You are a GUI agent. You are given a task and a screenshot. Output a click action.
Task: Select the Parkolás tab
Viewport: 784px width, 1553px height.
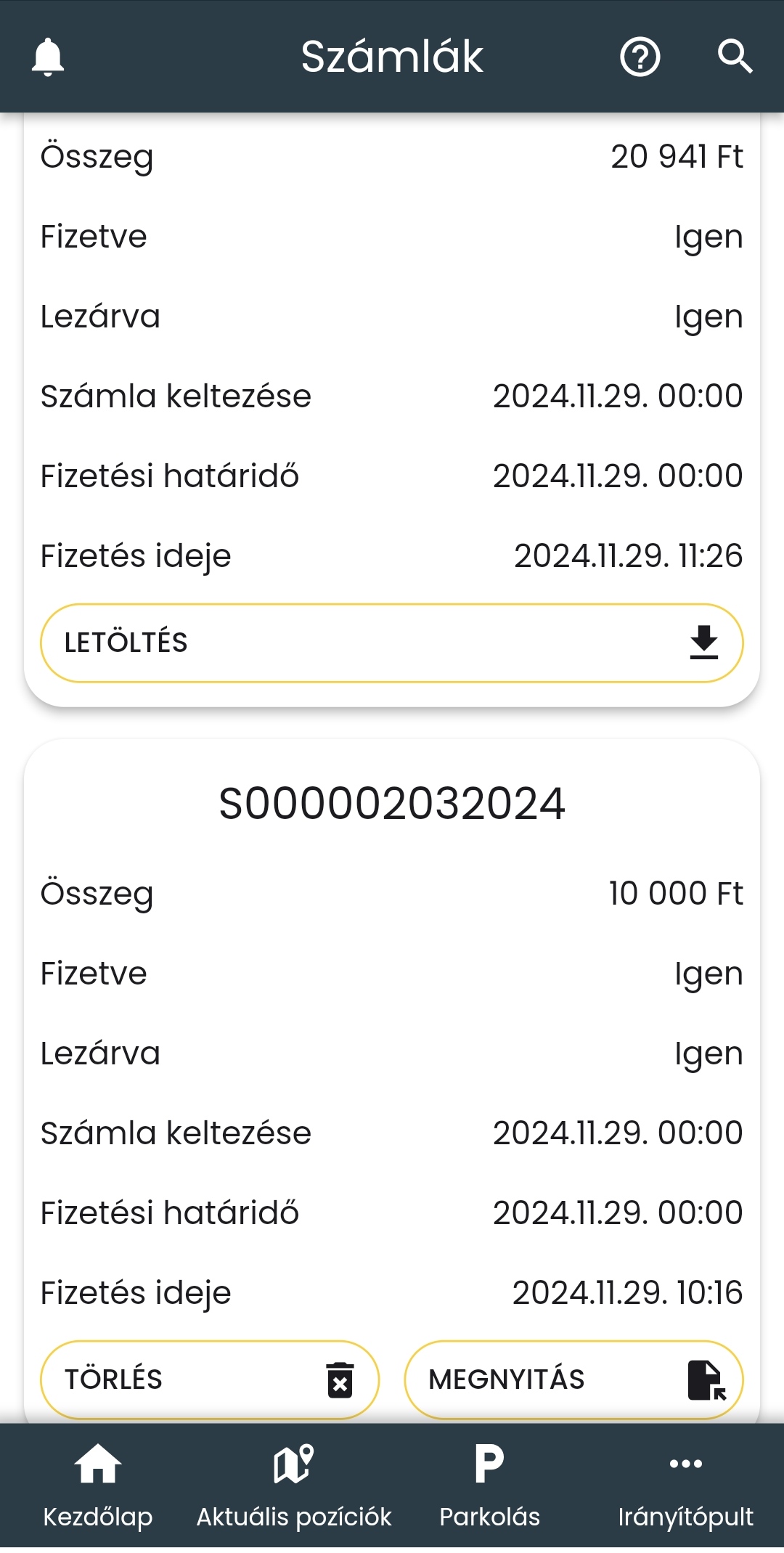tap(490, 1485)
